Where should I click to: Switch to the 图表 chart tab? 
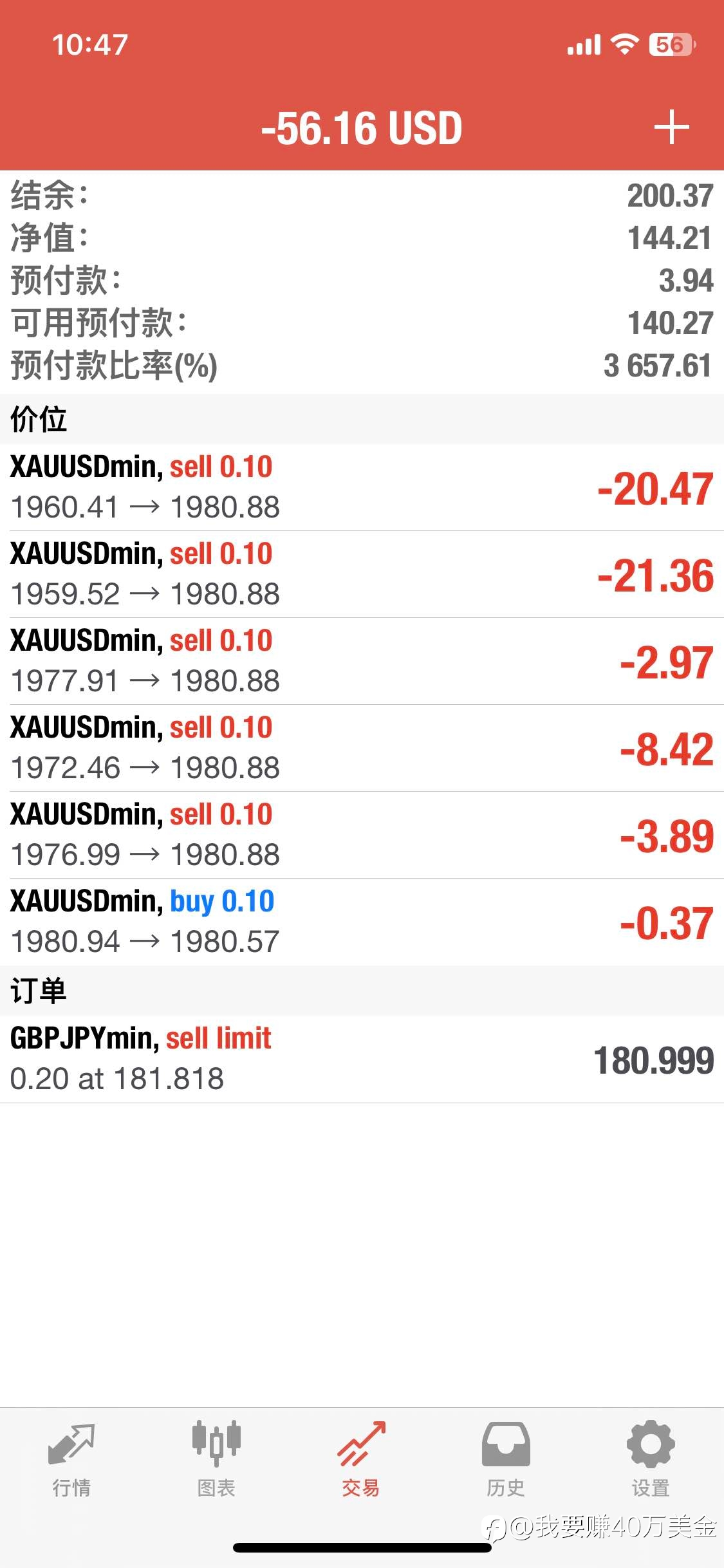click(x=216, y=1459)
